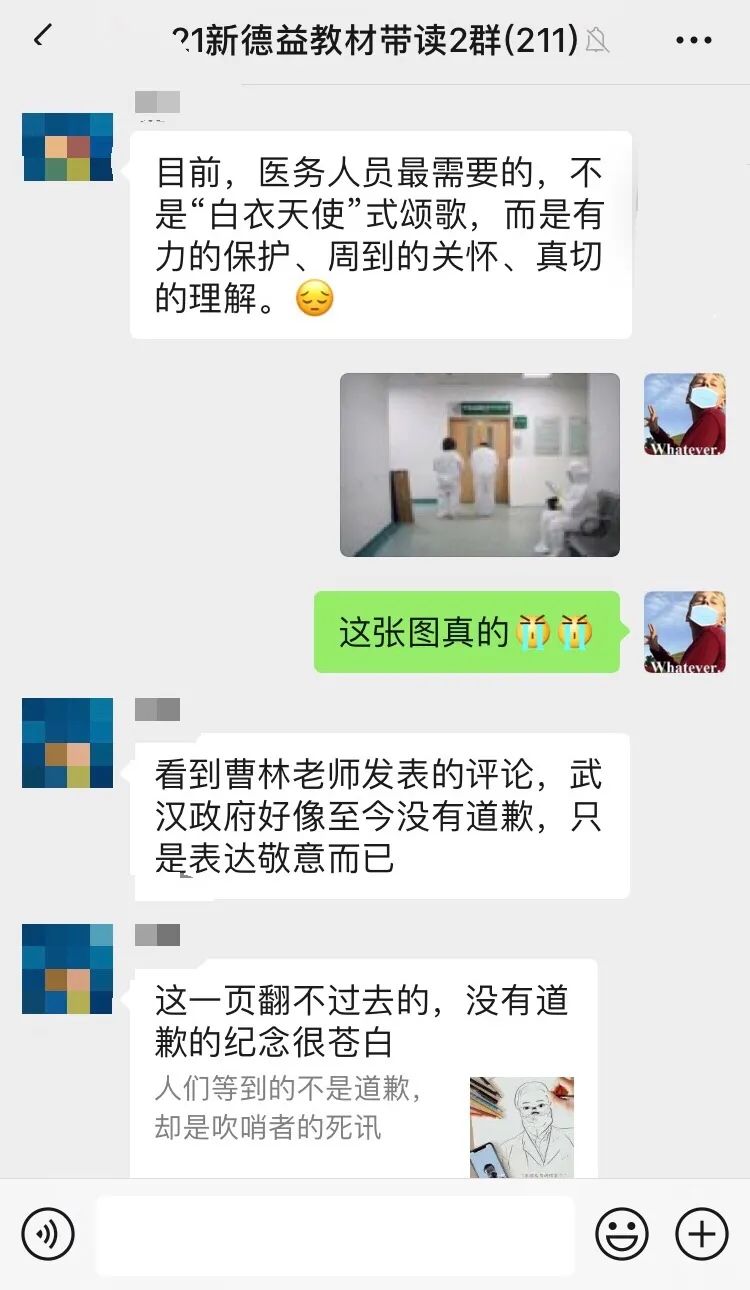Go back to the chat list
Image resolution: width=750 pixels, height=1290 pixels.
[41, 39]
